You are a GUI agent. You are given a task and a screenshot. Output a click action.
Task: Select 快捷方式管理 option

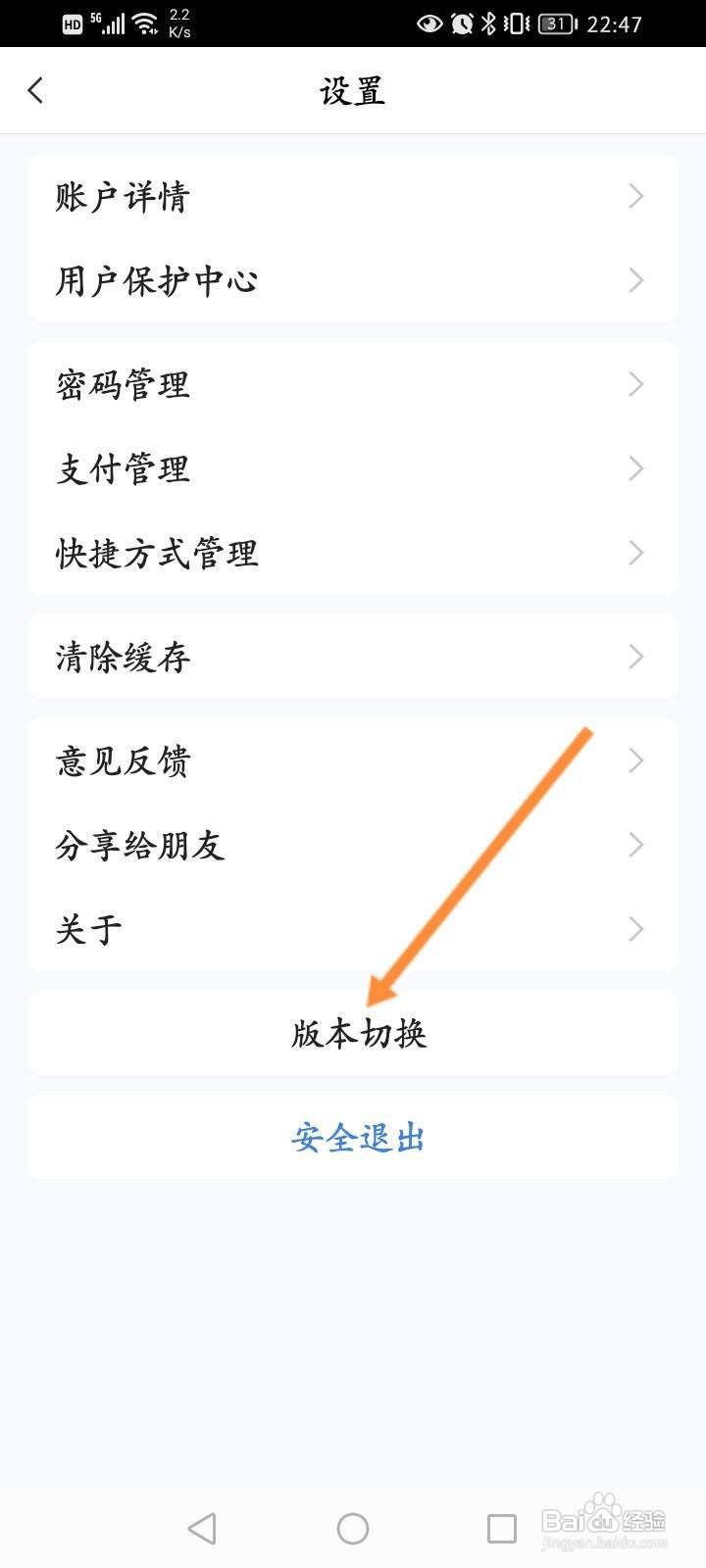point(353,553)
